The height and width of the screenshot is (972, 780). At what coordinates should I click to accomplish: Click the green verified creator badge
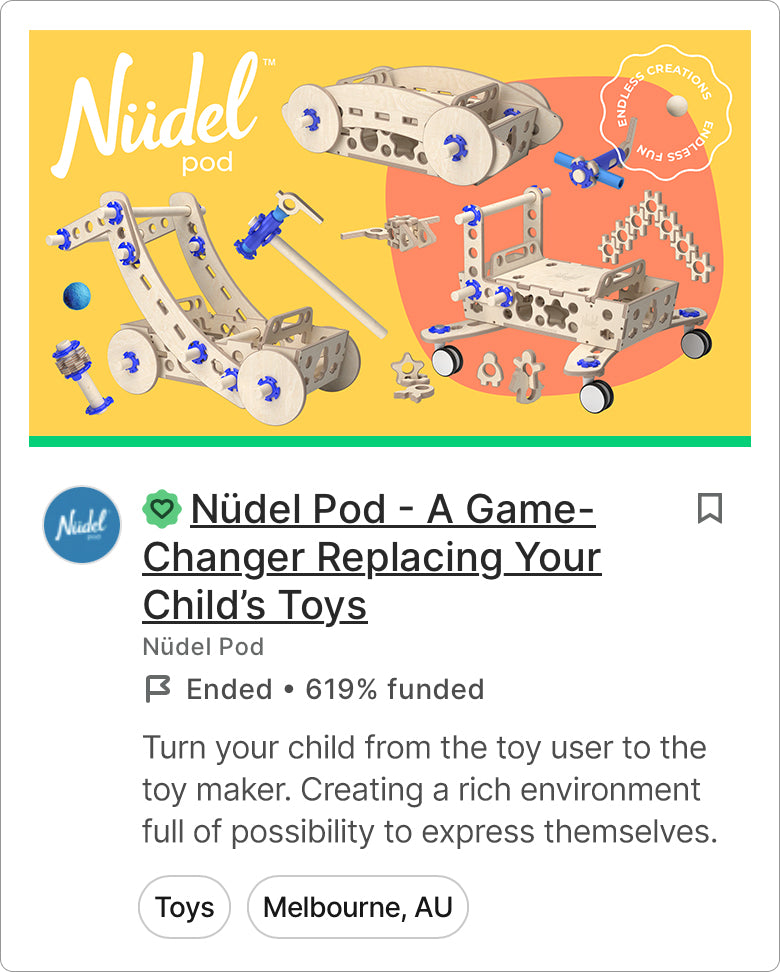tap(163, 507)
